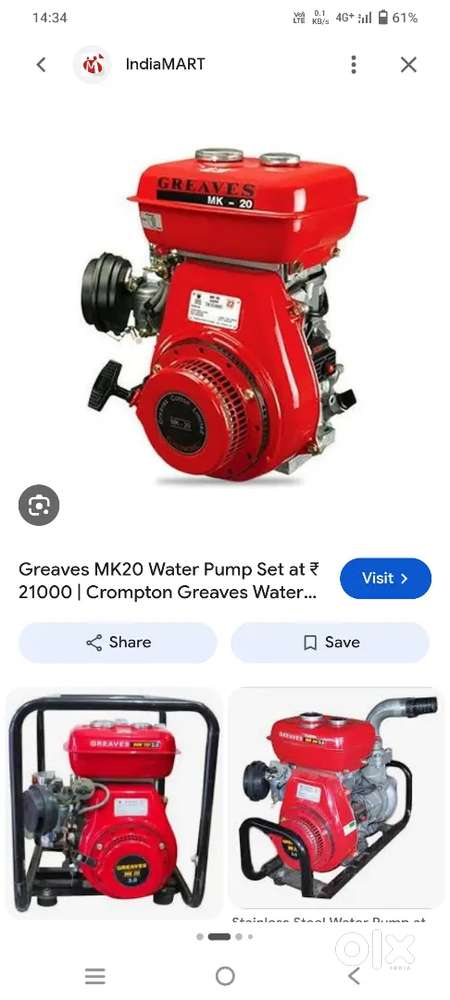Go back using the top-left arrow
The width and height of the screenshot is (450, 1000).
point(41,64)
